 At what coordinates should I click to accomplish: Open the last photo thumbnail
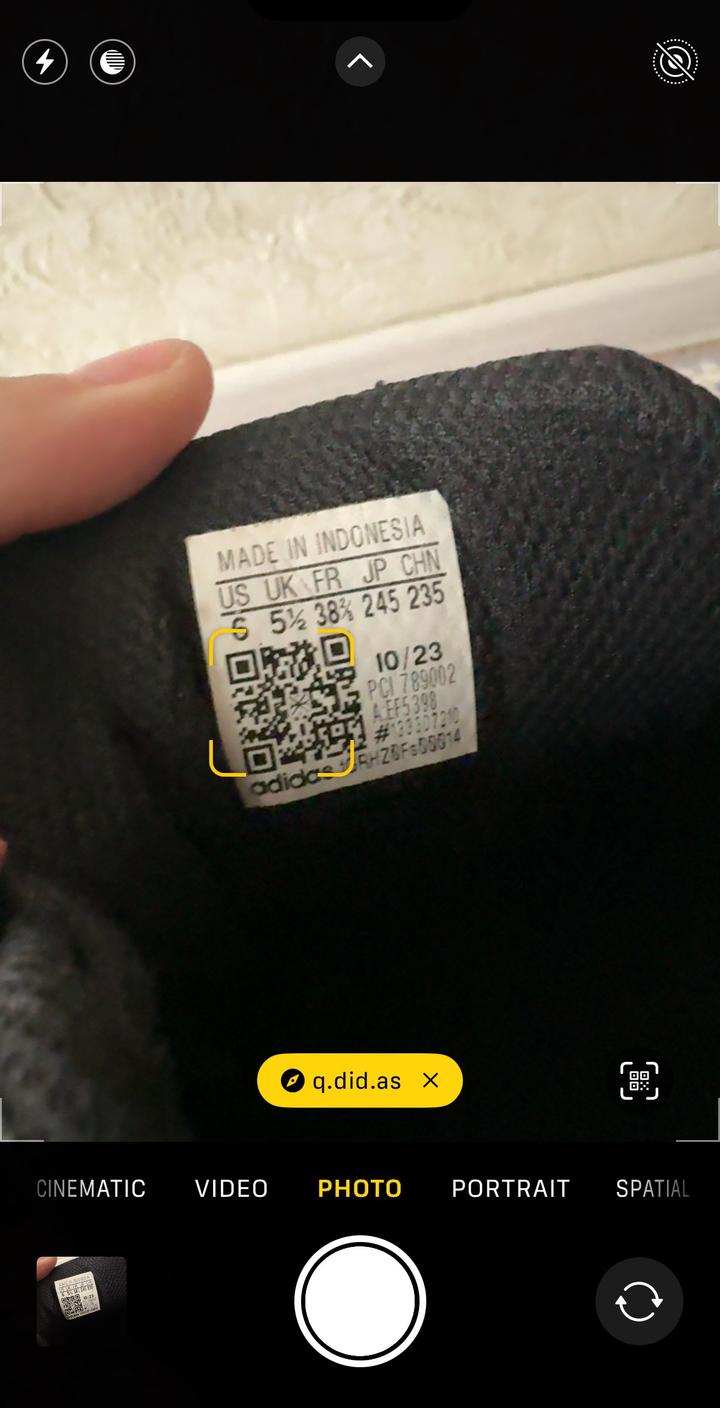82,1301
